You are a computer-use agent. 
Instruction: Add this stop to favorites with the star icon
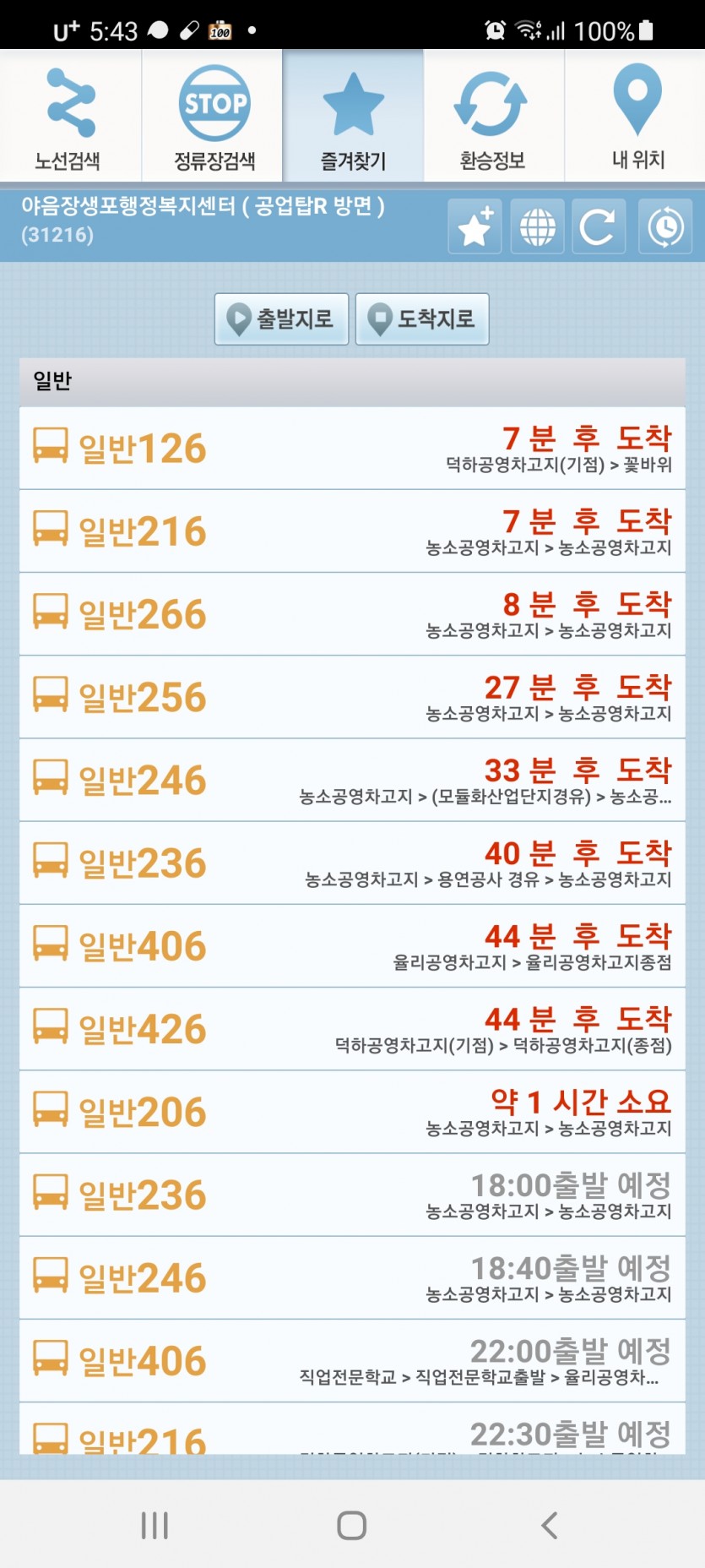[x=475, y=226]
